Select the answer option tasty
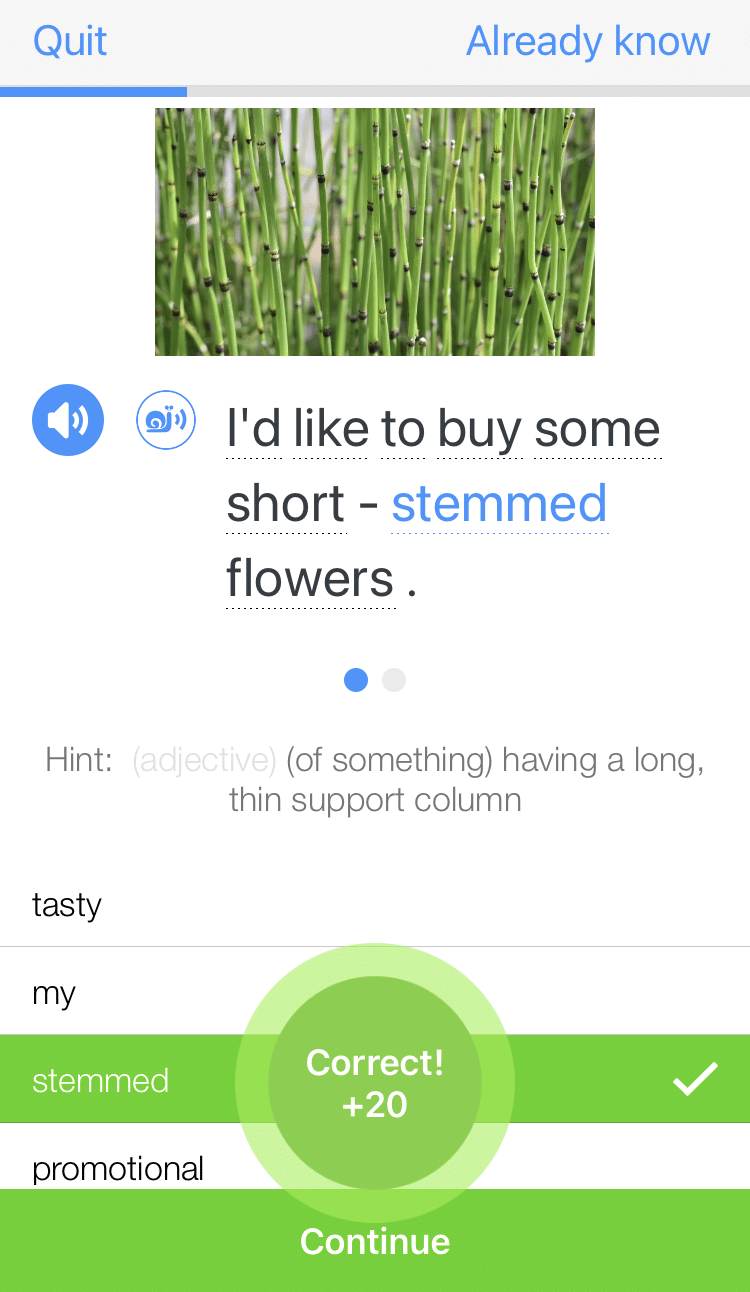The height and width of the screenshot is (1292, 750). 67,905
